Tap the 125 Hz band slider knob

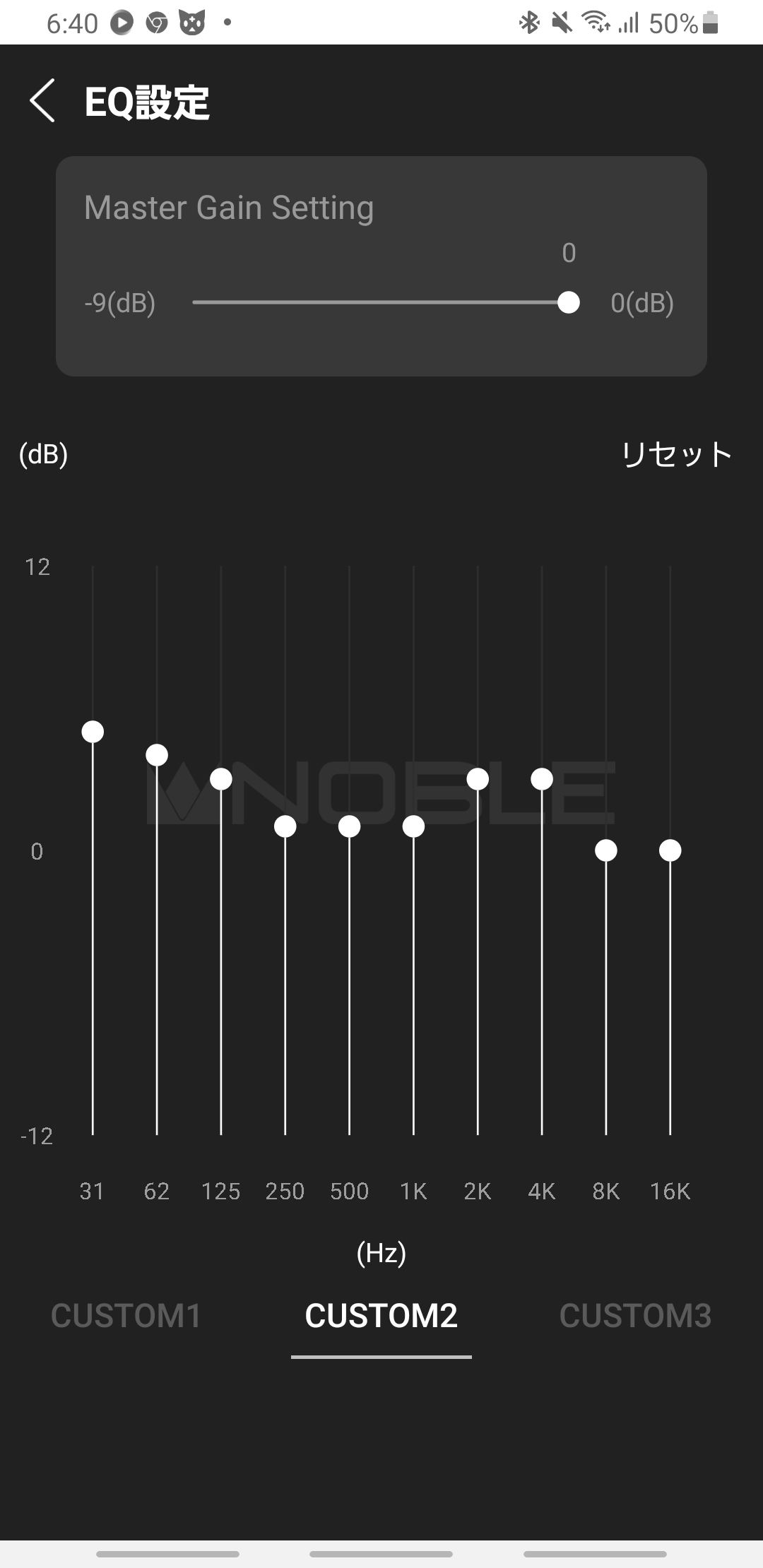[x=221, y=779]
